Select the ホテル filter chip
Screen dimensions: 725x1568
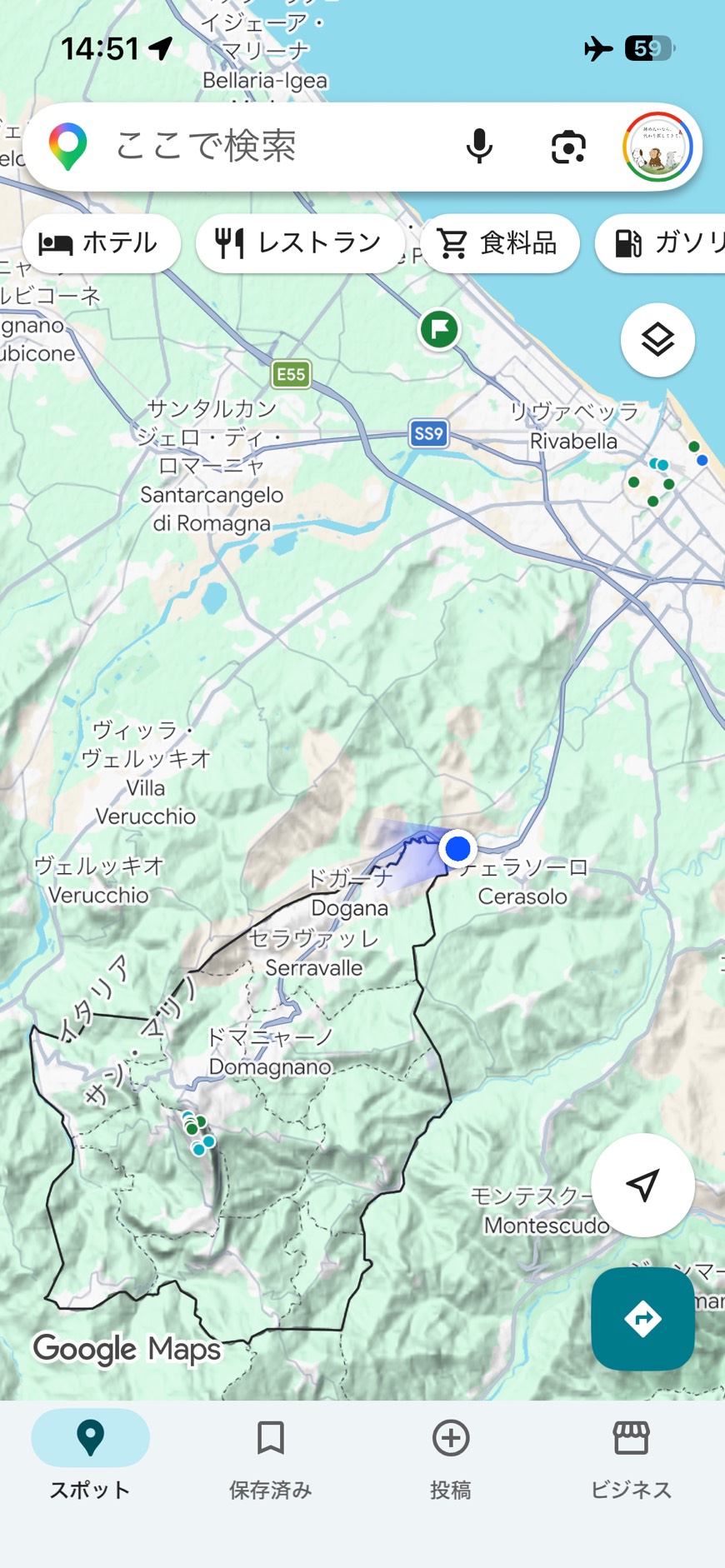click(100, 243)
